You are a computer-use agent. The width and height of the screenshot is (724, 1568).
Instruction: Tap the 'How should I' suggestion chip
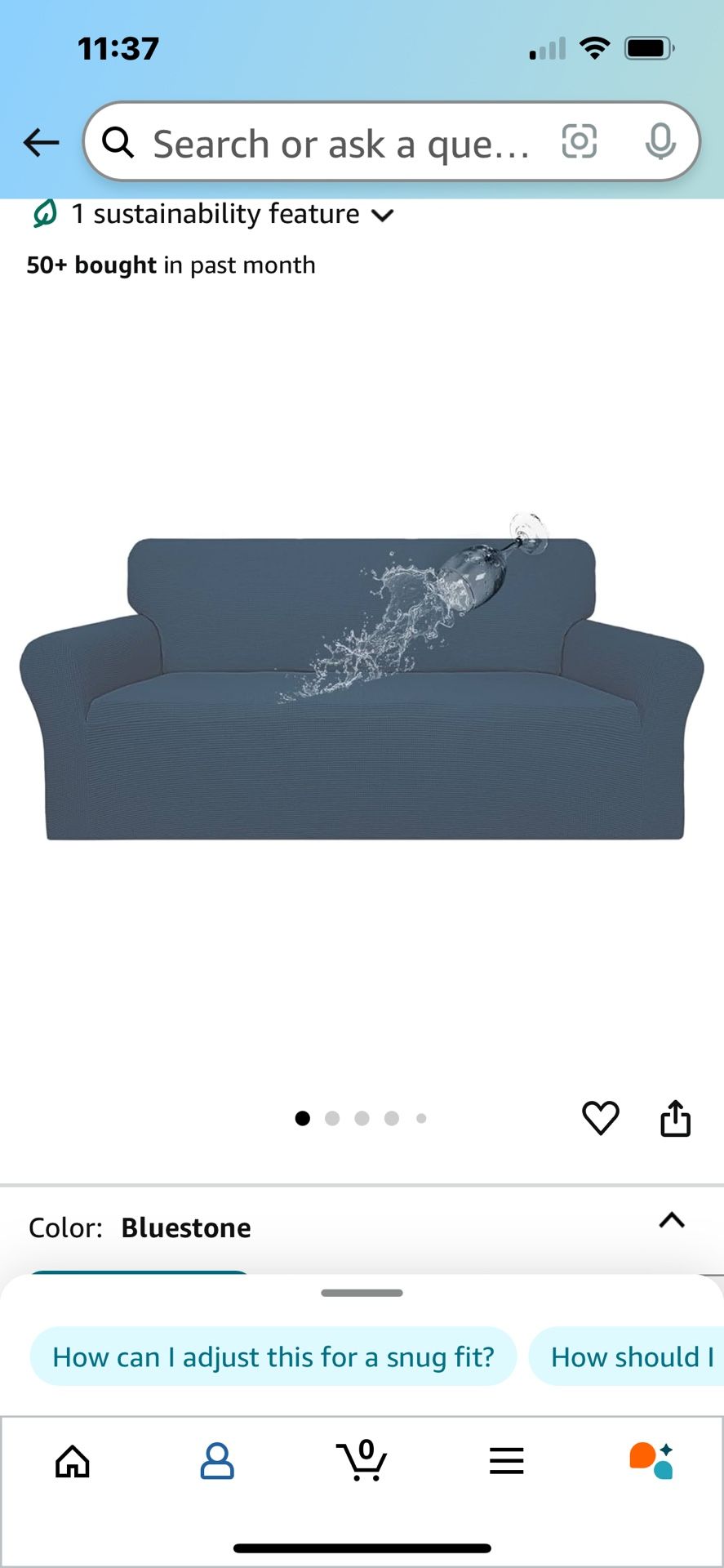click(x=633, y=1356)
